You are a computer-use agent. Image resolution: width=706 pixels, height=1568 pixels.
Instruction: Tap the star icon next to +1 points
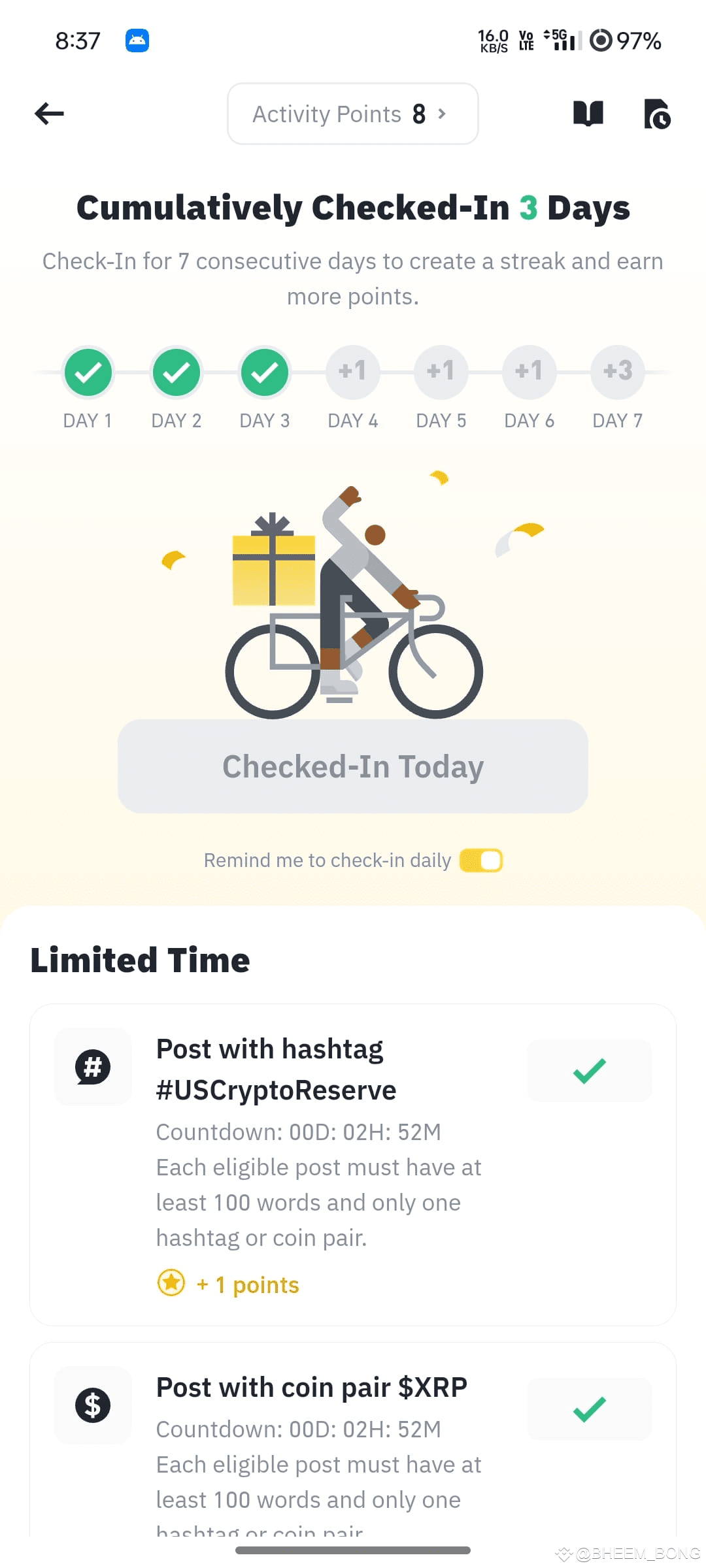pos(171,1283)
